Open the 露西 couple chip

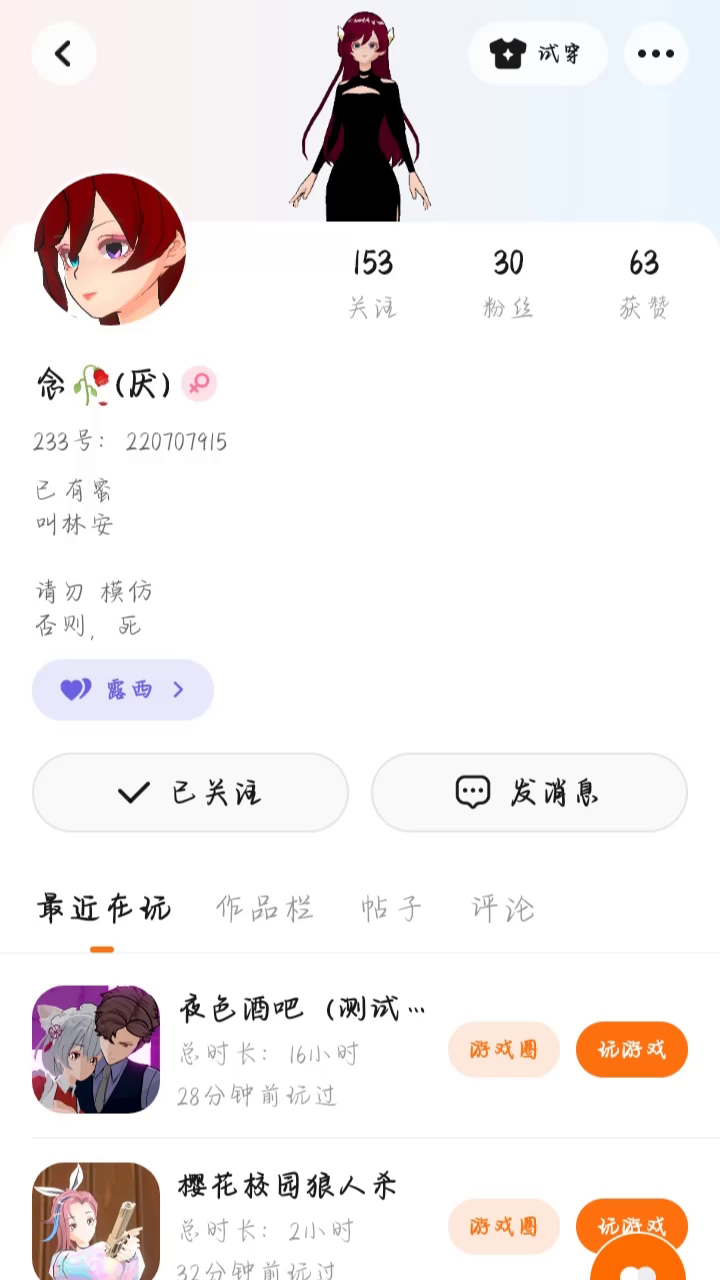[123, 690]
